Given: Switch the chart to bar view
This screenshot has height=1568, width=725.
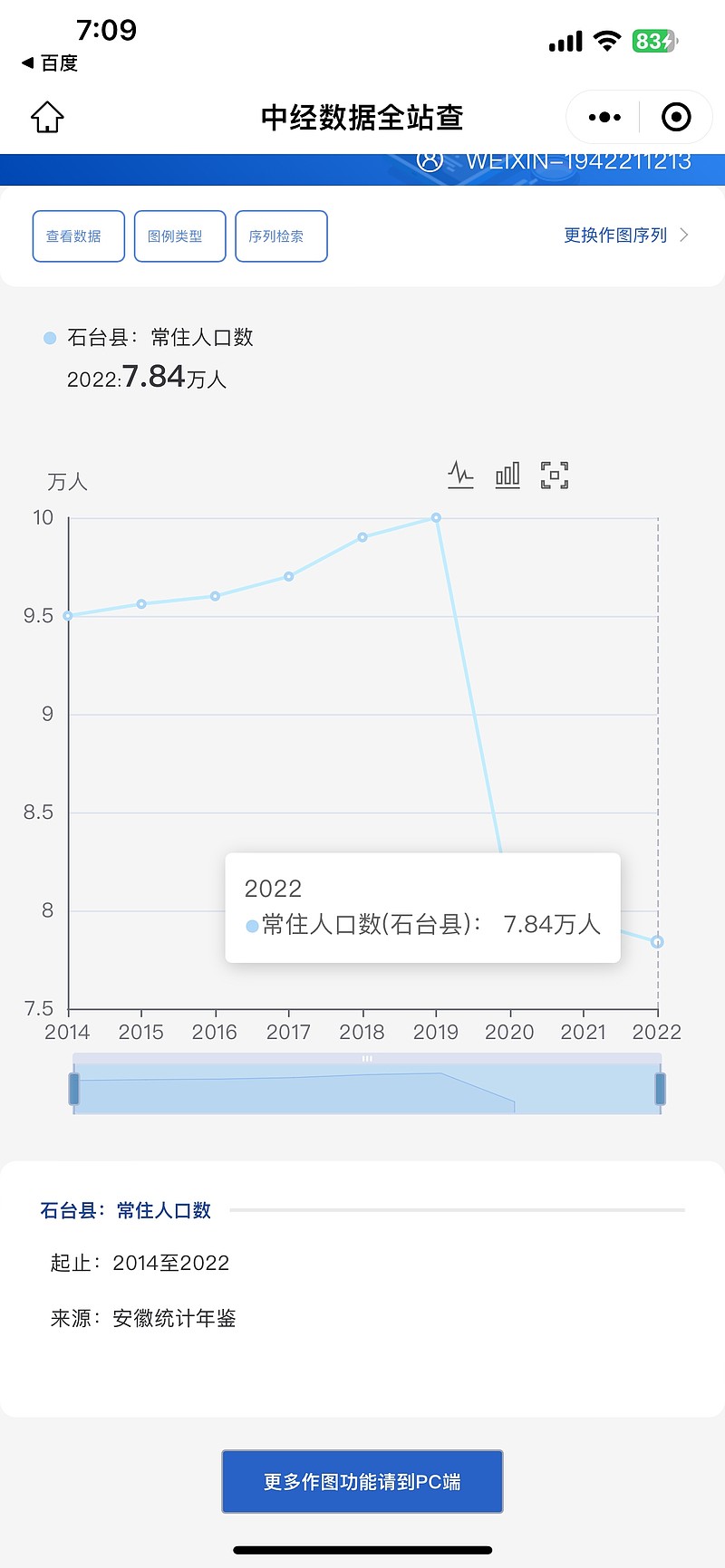Looking at the screenshot, I should (507, 475).
